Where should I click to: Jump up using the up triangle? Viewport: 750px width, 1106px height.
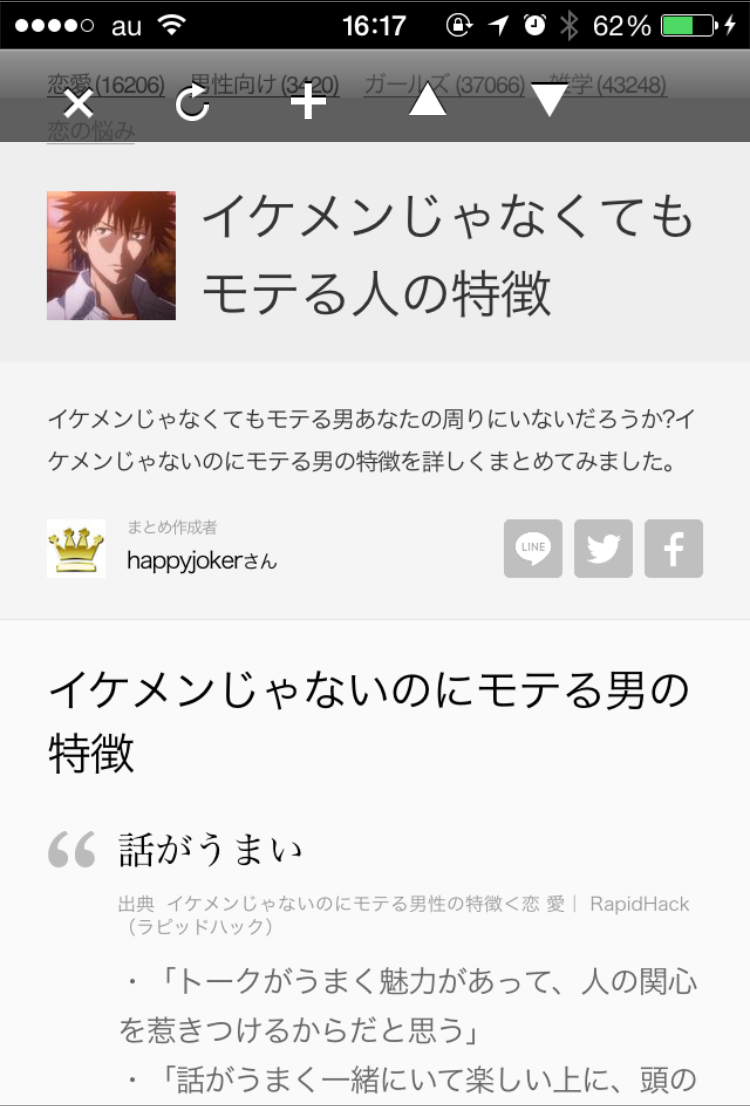(x=428, y=100)
